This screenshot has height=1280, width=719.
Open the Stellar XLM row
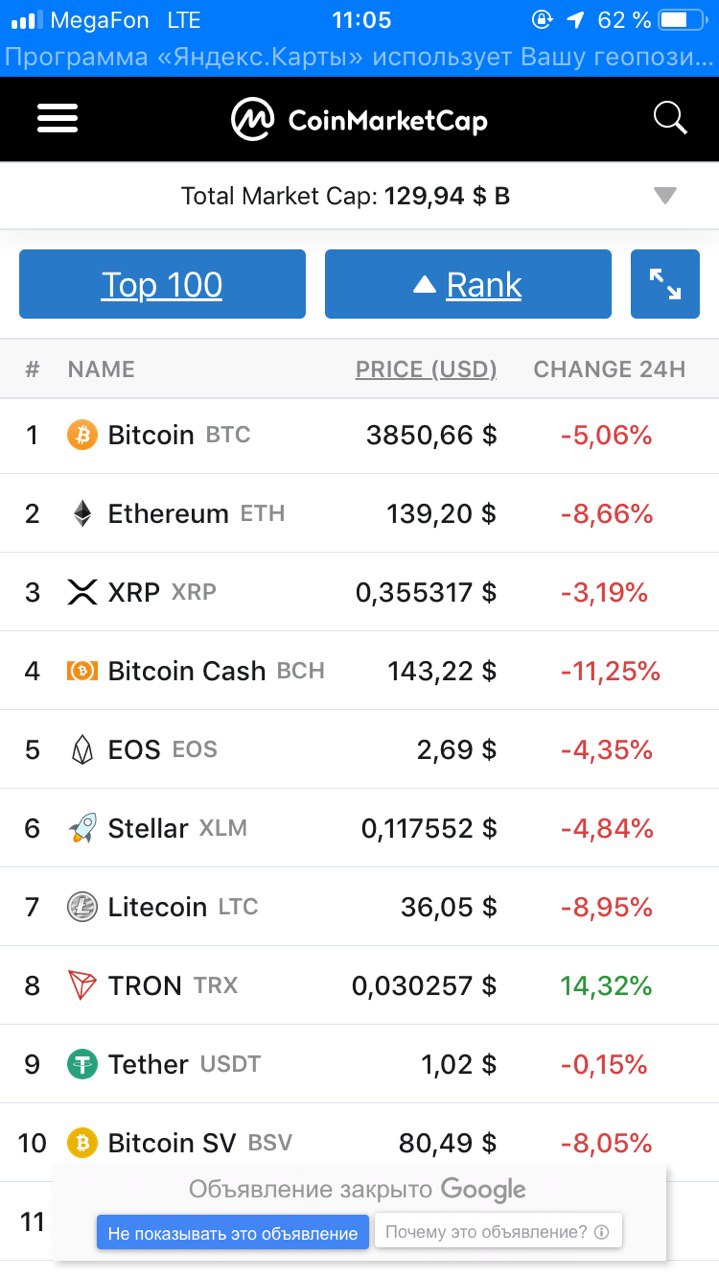(359, 828)
